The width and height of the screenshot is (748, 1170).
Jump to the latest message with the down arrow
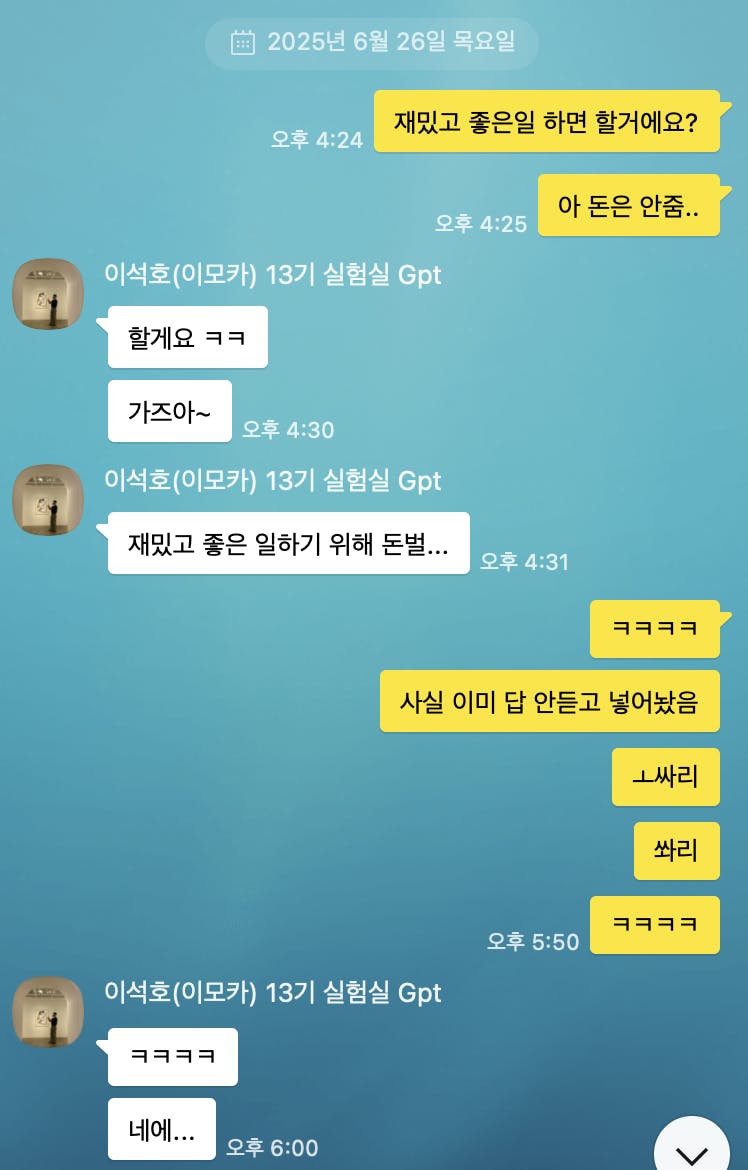pyautogui.click(x=692, y=1150)
